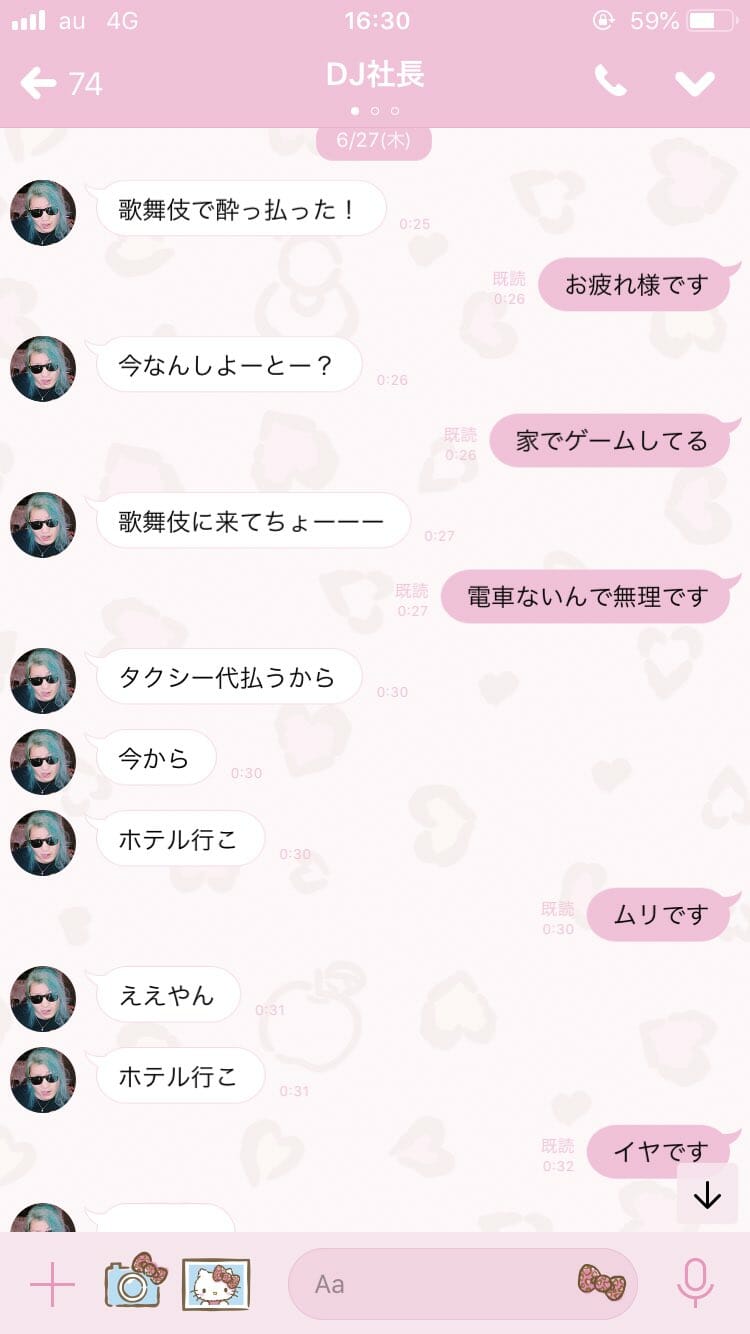Viewport: 750px width, 1334px height.
Task: Record a voice message with the microphone
Action: click(x=695, y=1283)
